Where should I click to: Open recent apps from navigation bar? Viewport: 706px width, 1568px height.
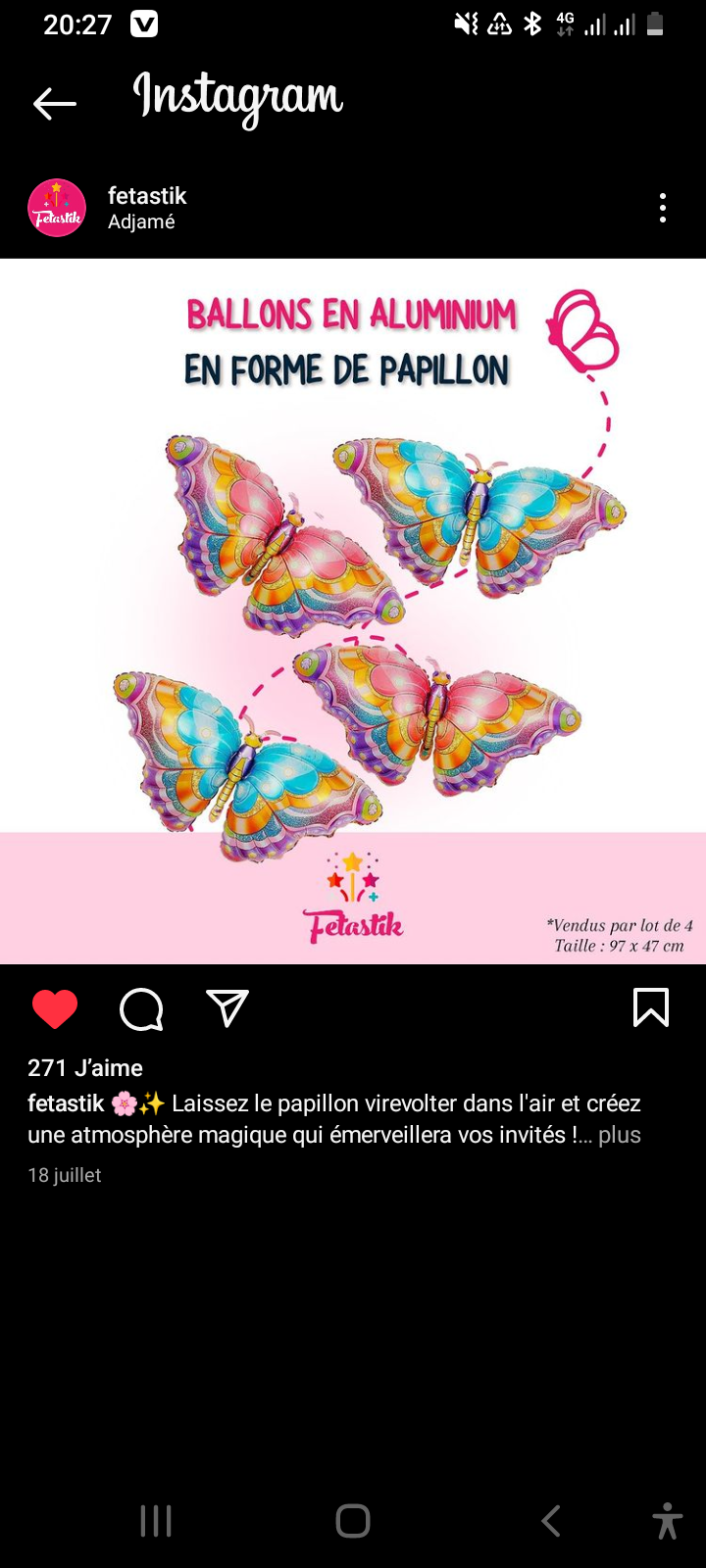click(x=156, y=1521)
